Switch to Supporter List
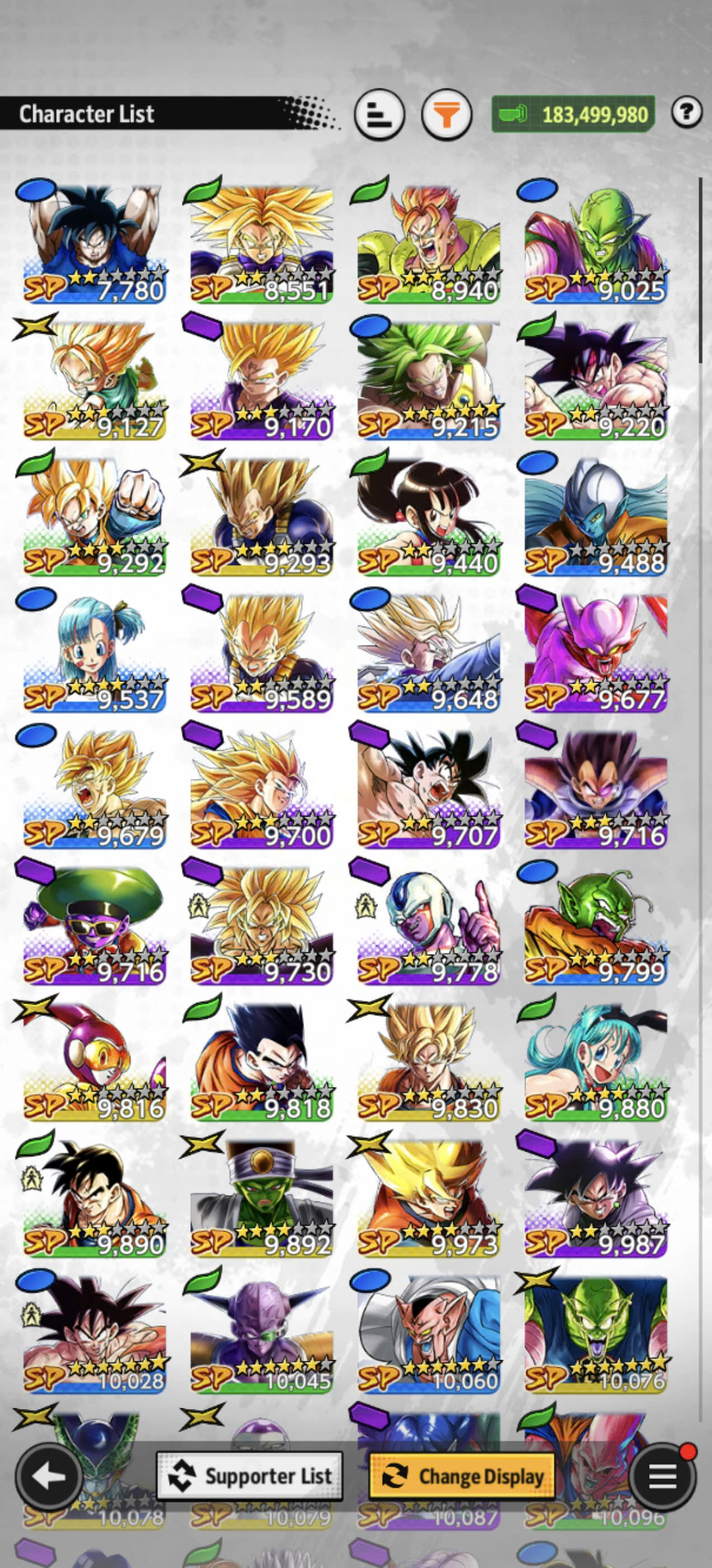712x1568 pixels. [x=250, y=1476]
